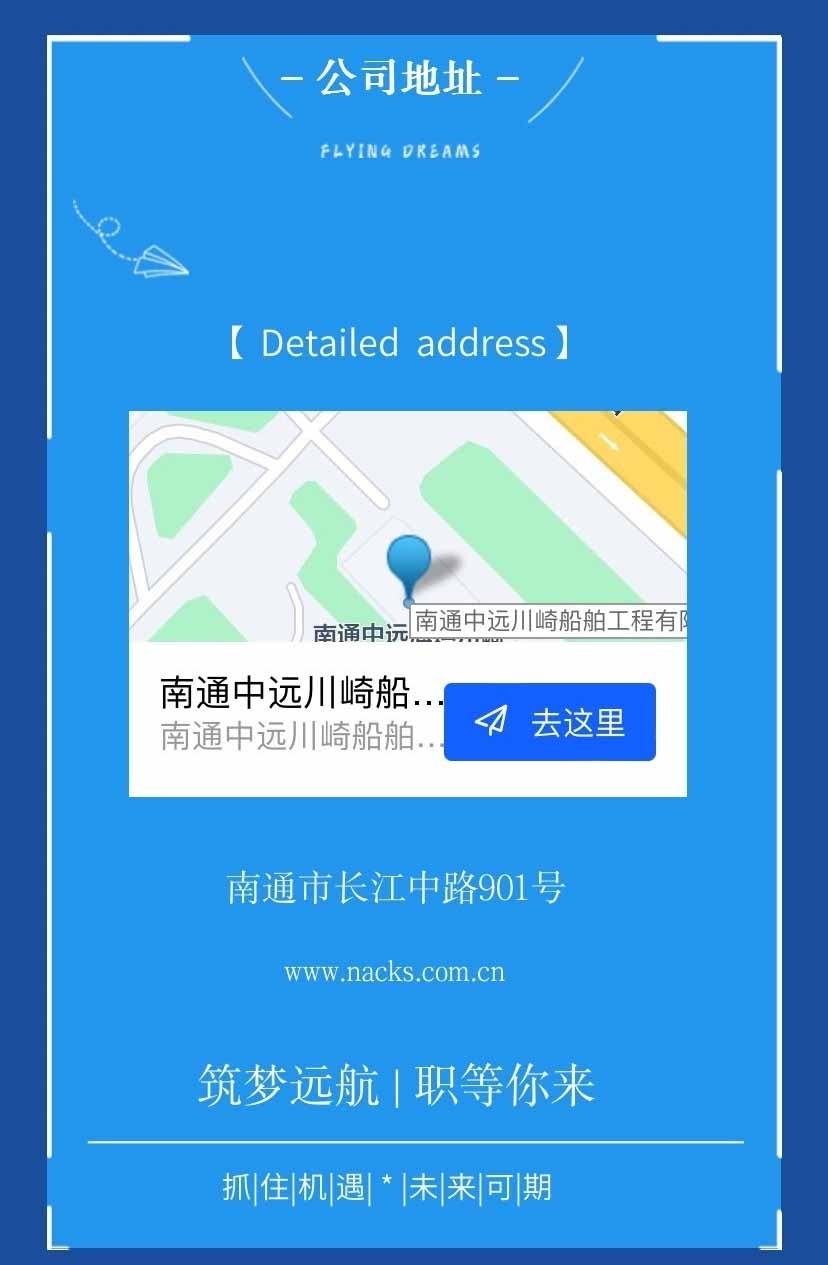Tap the 去这里 navigation button
Screen dimensions: 828x1265
pos(549,722)
